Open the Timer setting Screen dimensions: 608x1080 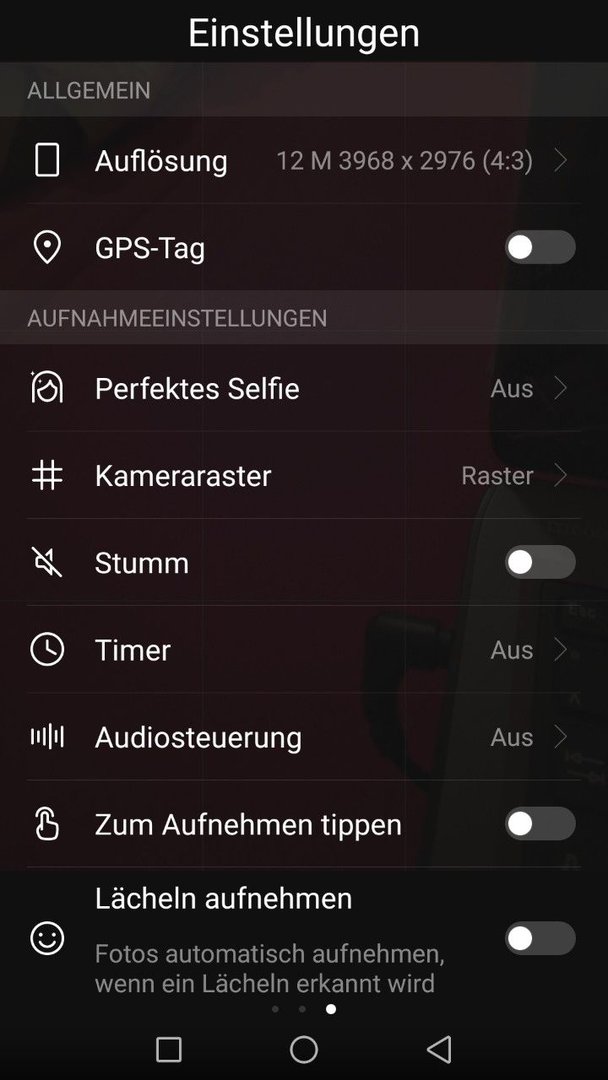[x=304, y=650]
